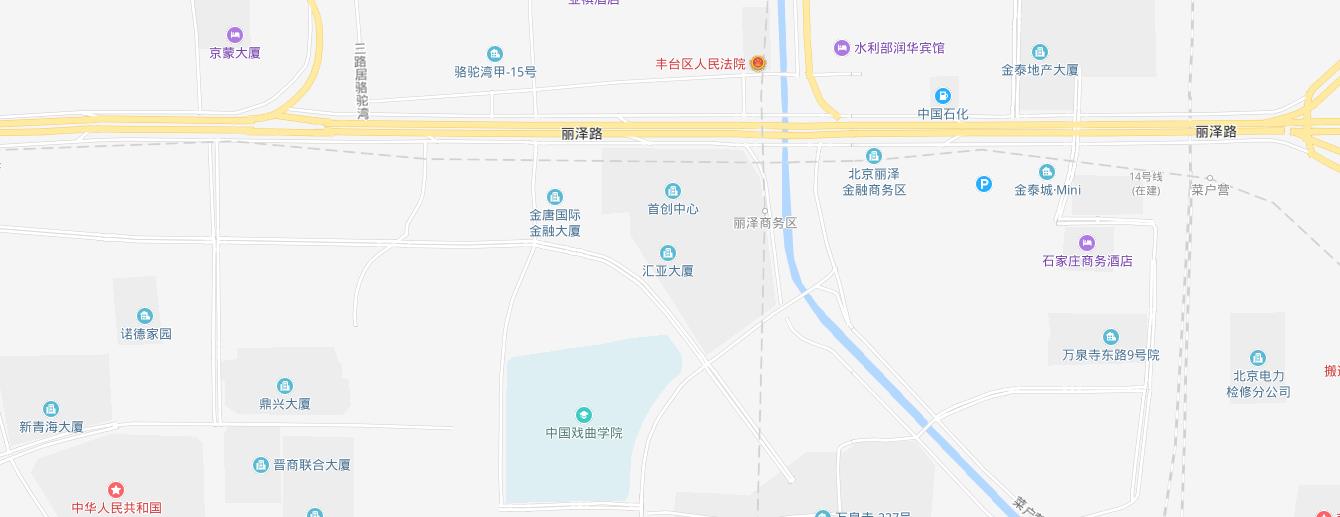
Task: Open the parking lot P marker
Action: [984, 183]
